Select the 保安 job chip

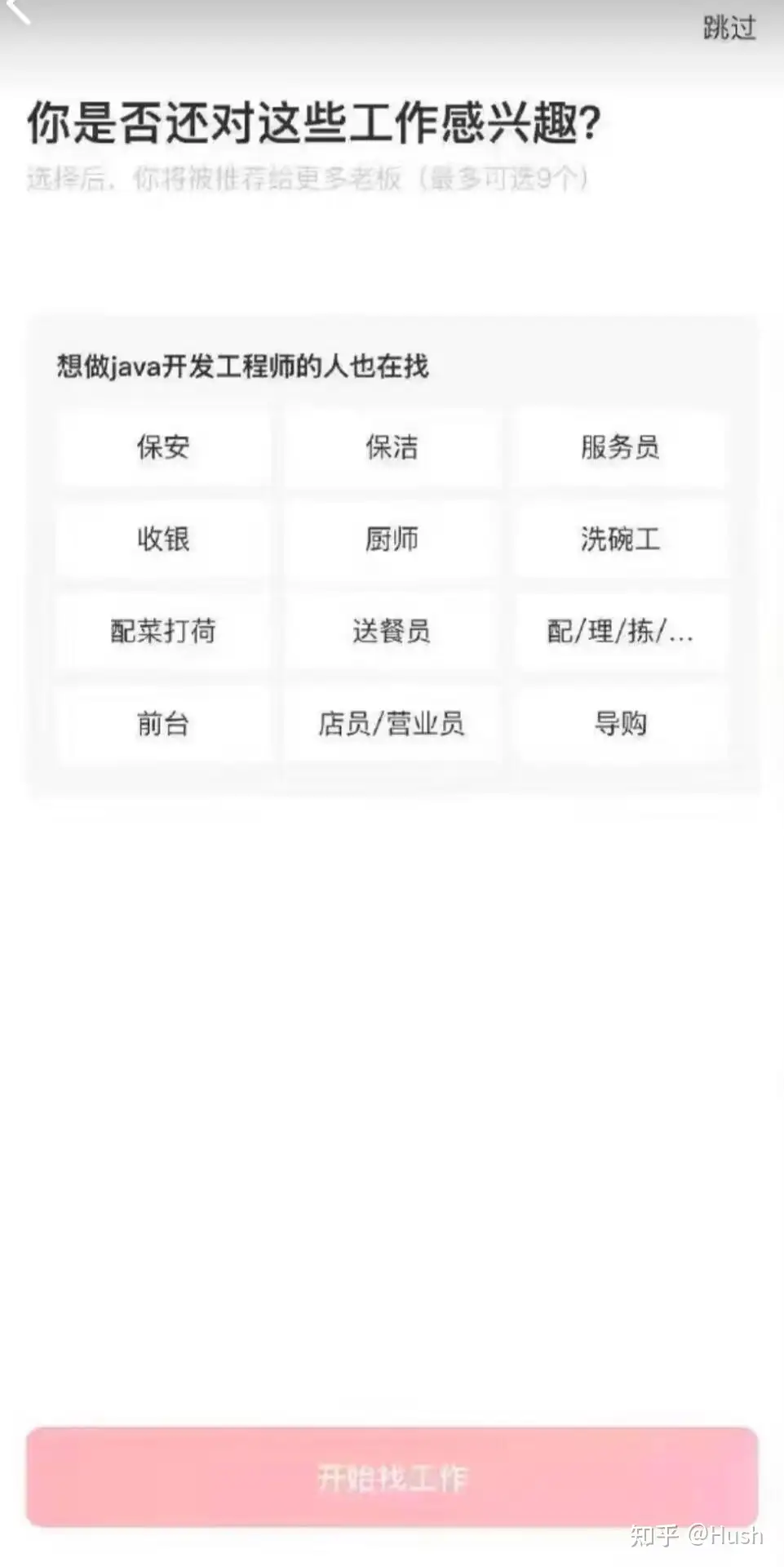coord(163,447)
